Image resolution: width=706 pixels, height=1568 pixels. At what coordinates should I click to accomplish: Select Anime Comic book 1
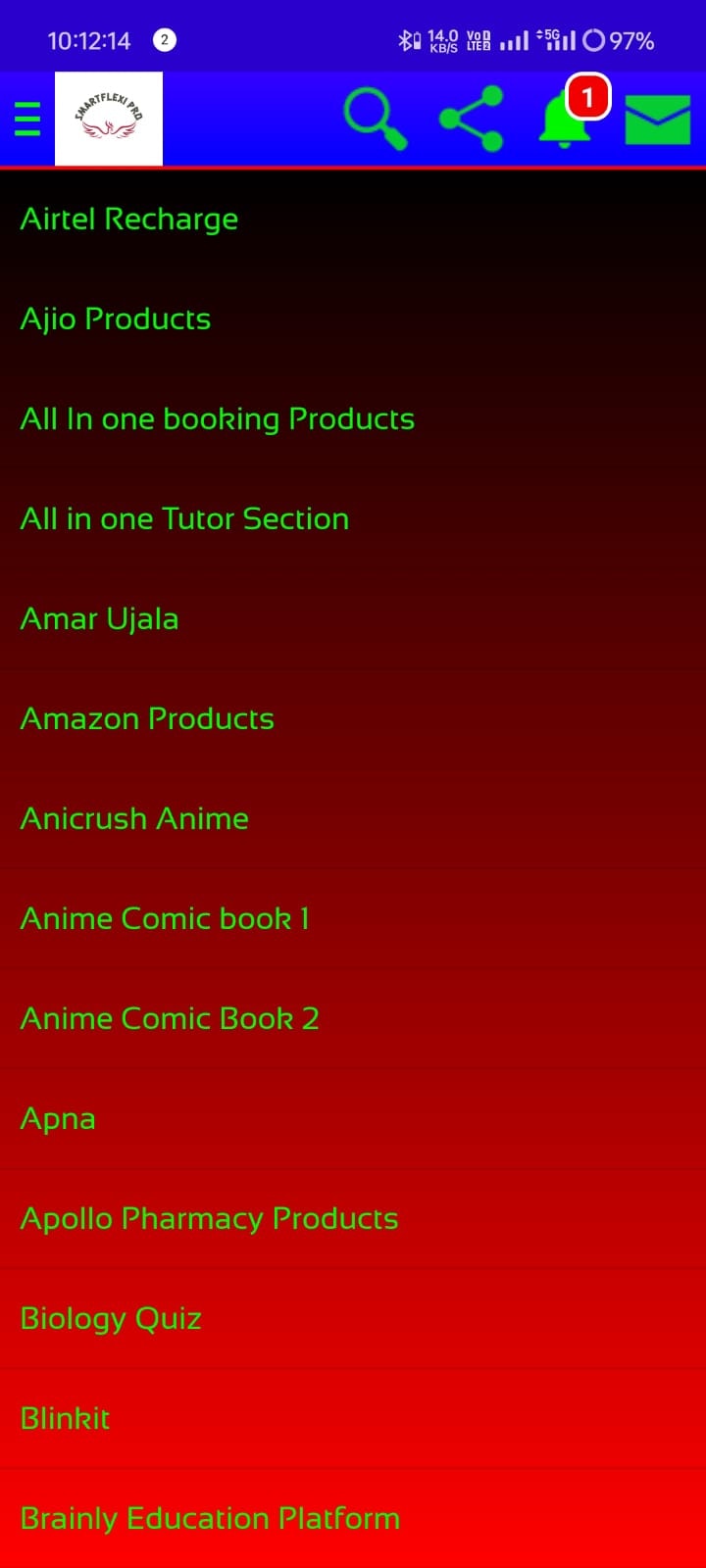pyautogui.click(x=165, y=919)
